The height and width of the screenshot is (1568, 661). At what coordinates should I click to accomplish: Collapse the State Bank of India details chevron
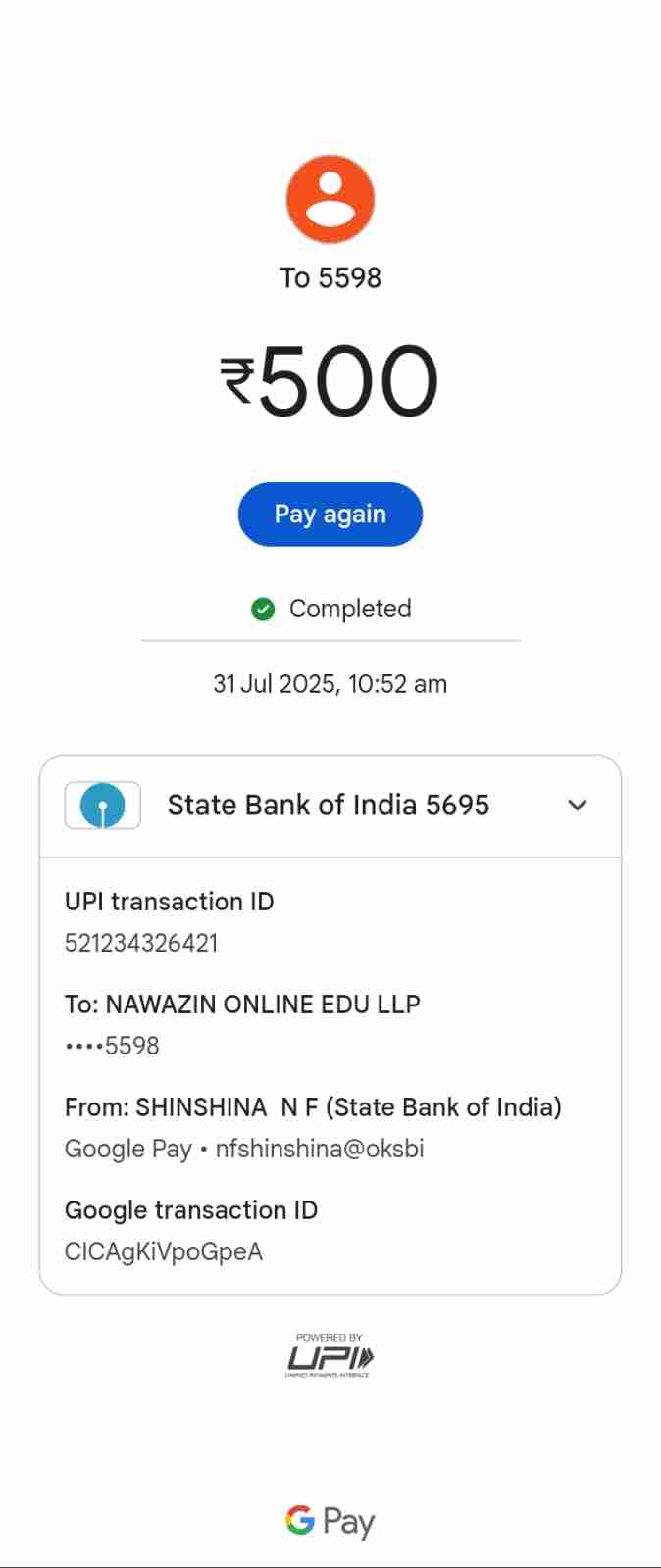tap(578, 805)
